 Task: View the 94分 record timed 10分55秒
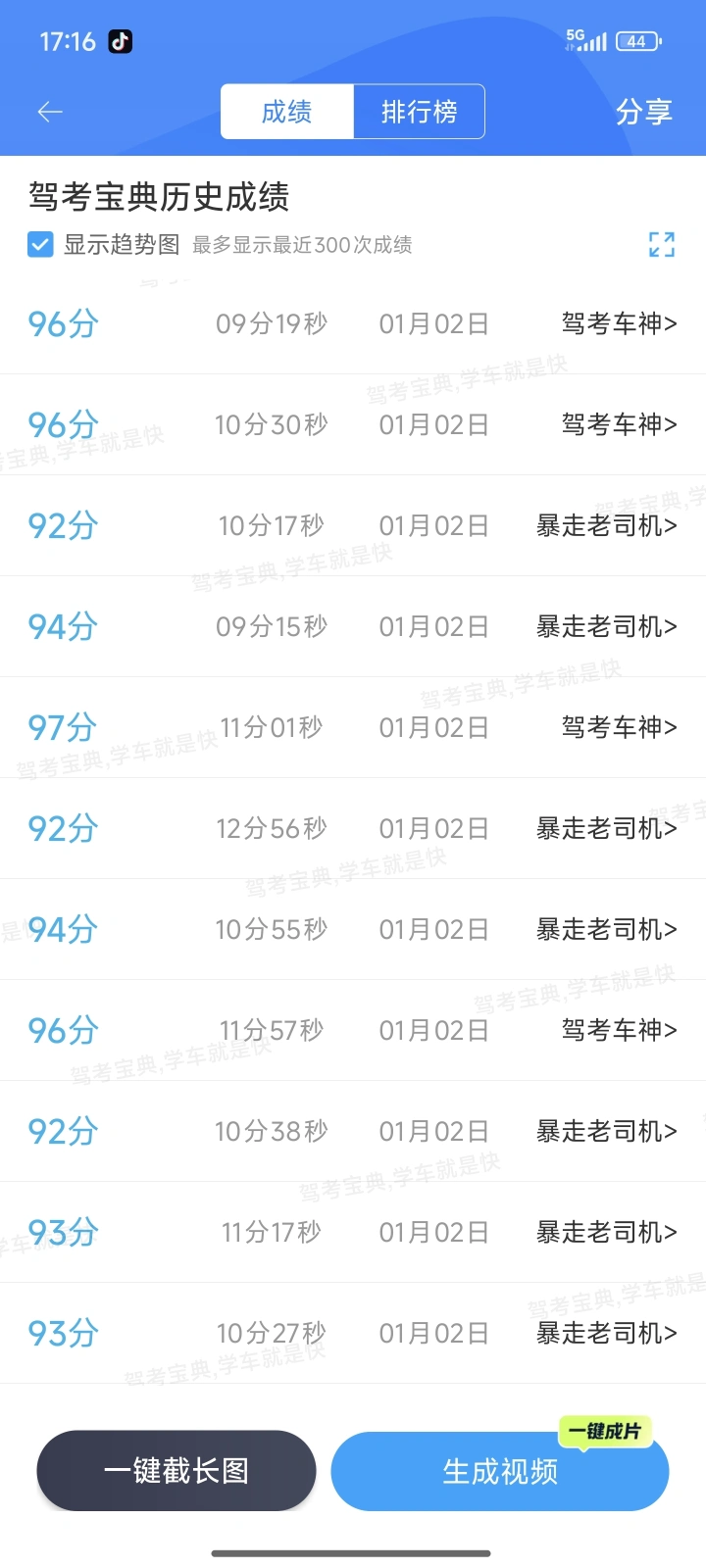coord(353,929)
